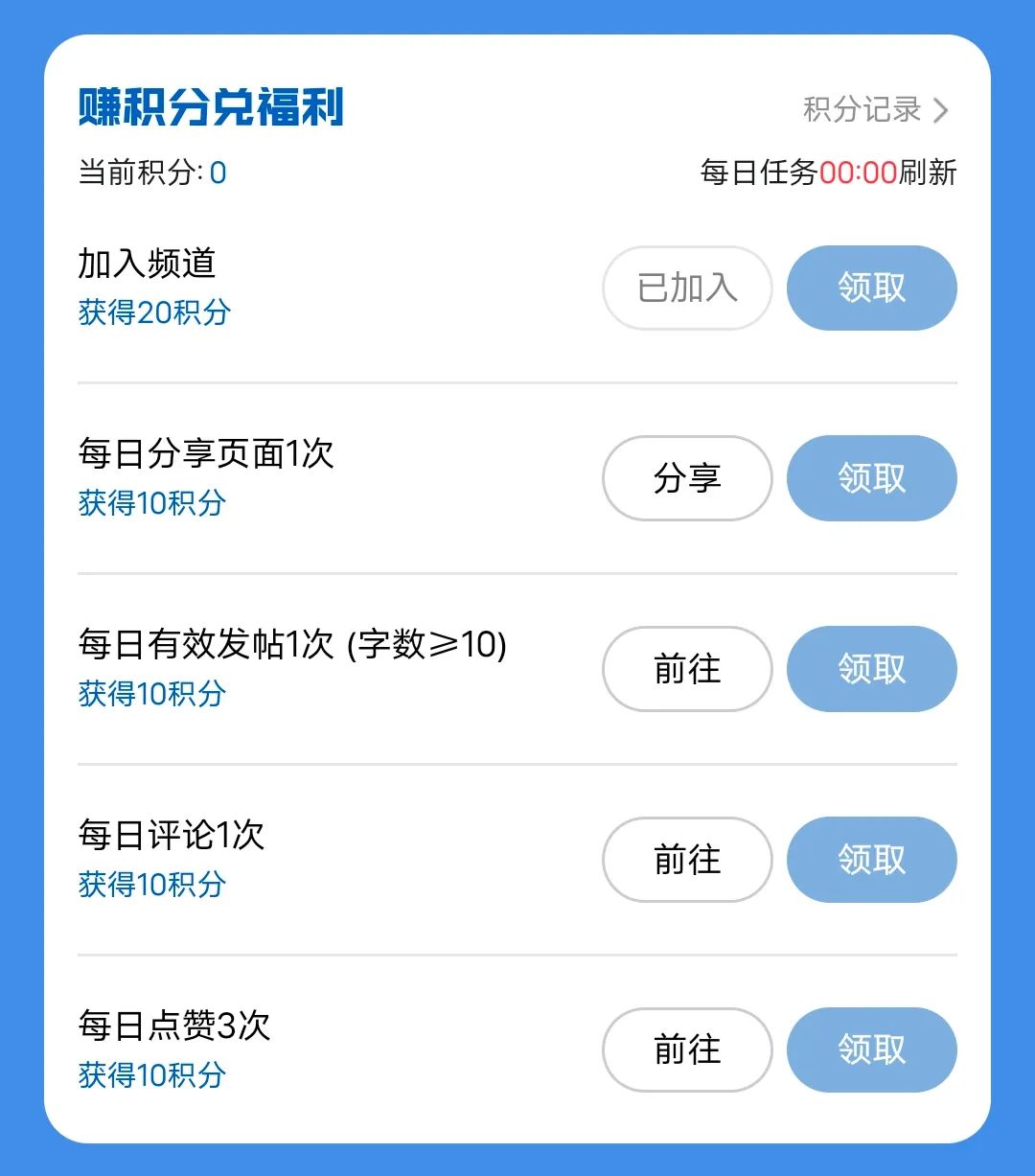Open 前往 for 每日点赞3次
Screen dimensions: 1035x1176
click(686, 1049)
